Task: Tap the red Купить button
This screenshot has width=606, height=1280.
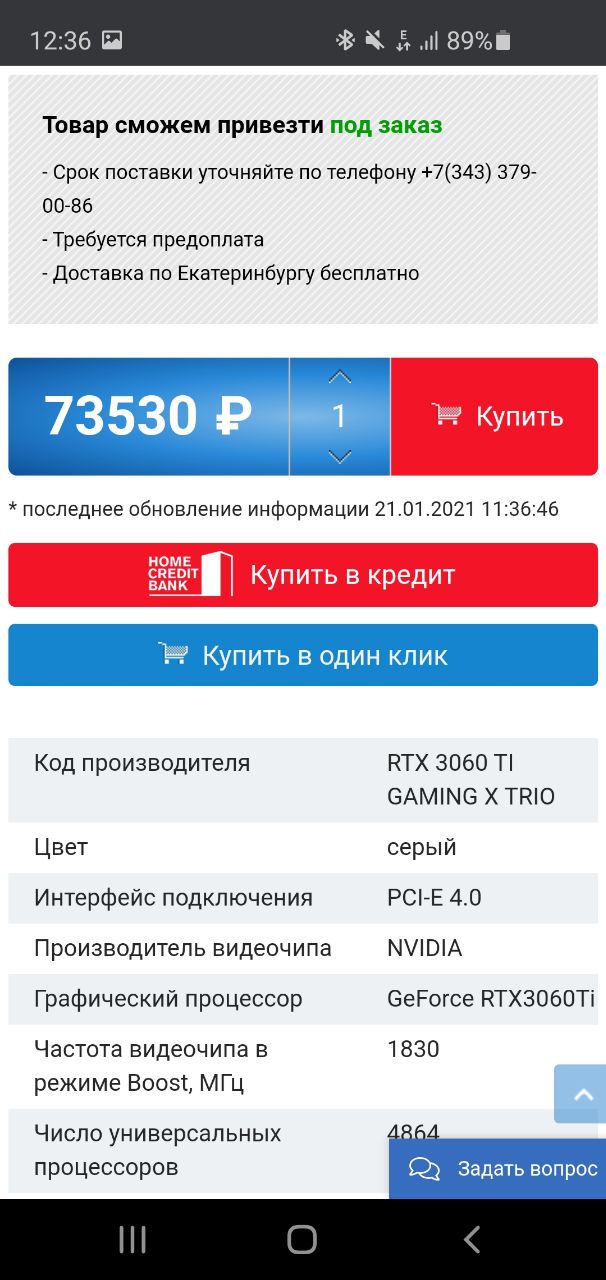Action: pos(495,416)
